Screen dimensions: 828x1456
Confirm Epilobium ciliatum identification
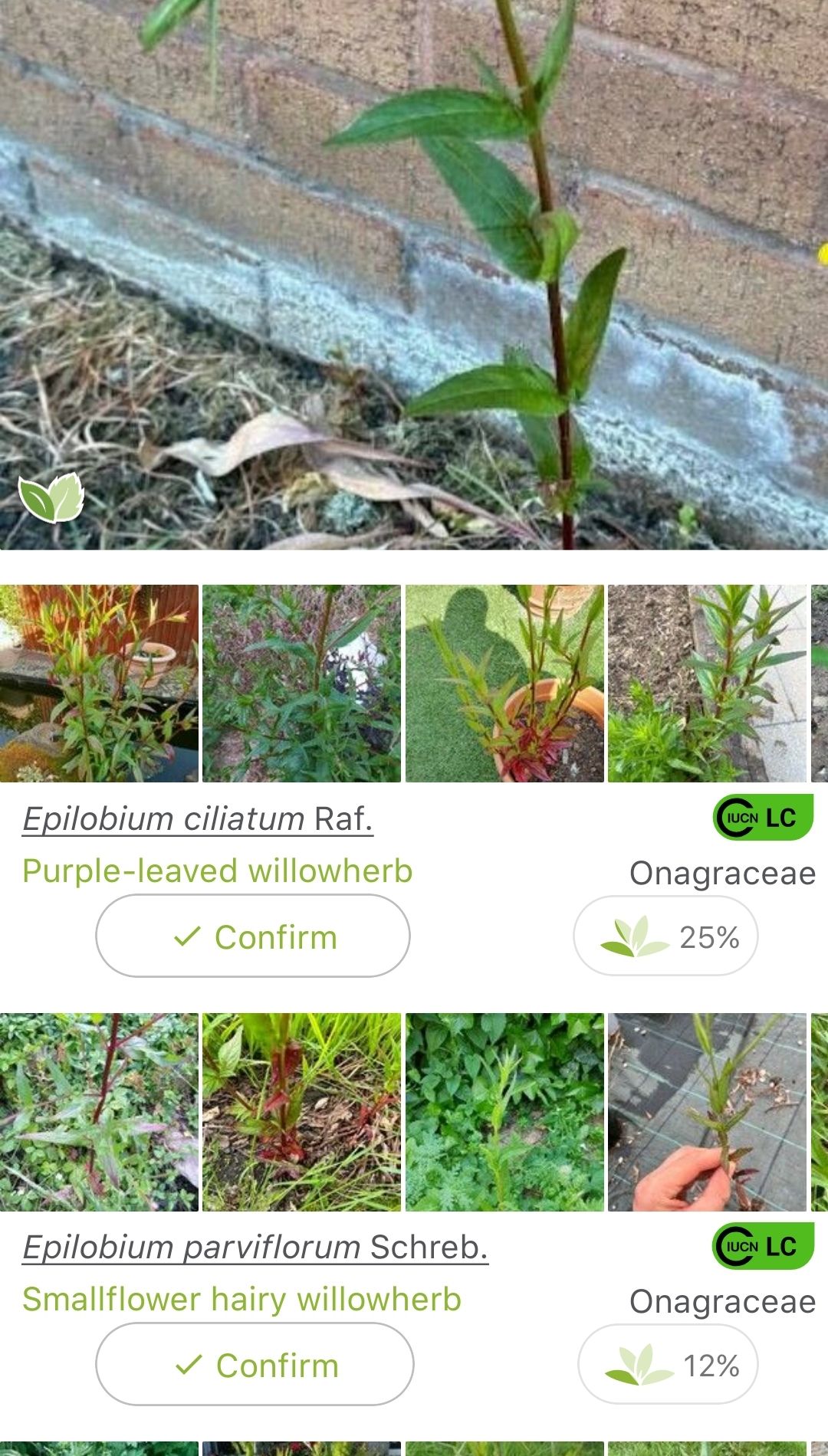(253, 936)
